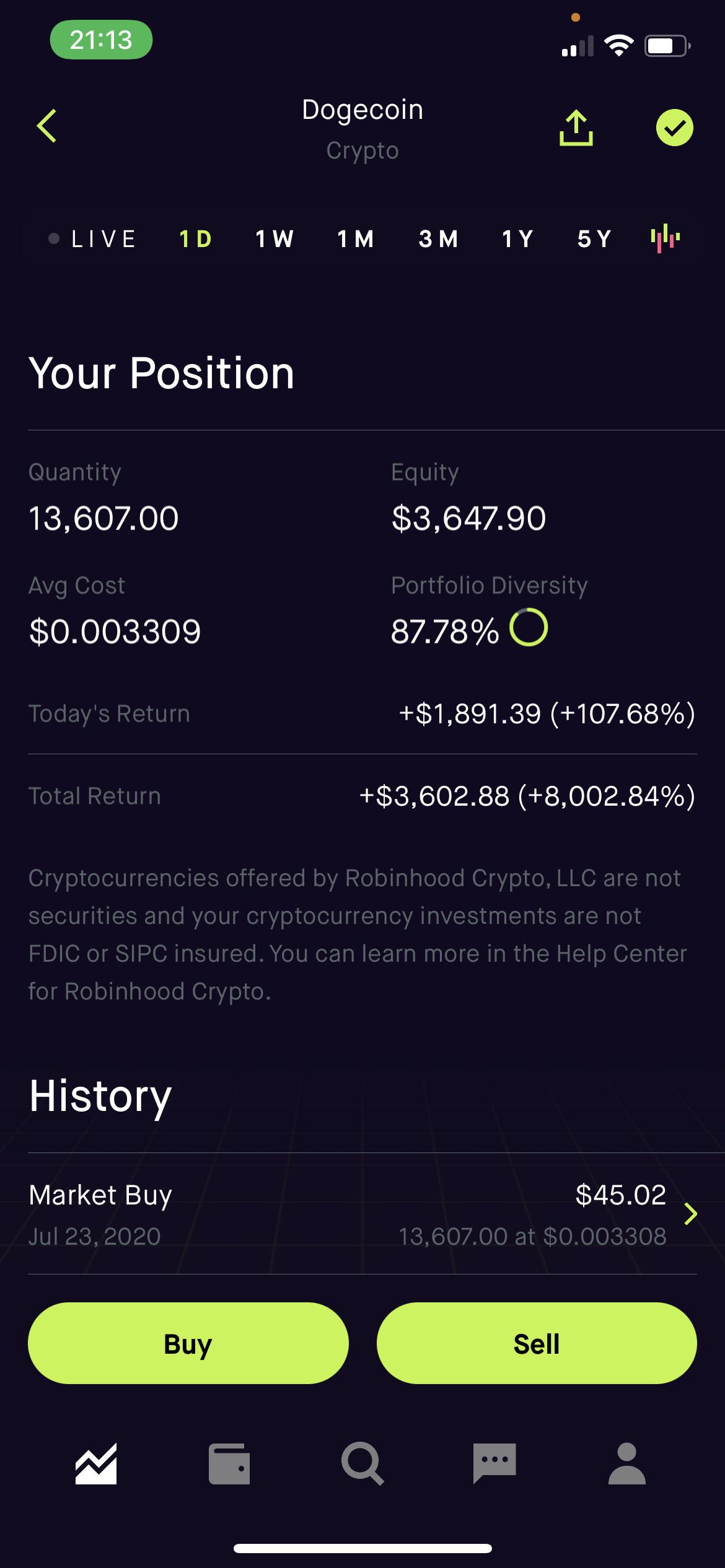This screenshot has height=1568, width=725.
Task: Switch to the 1Y timeframe tab
Action: 517,238
